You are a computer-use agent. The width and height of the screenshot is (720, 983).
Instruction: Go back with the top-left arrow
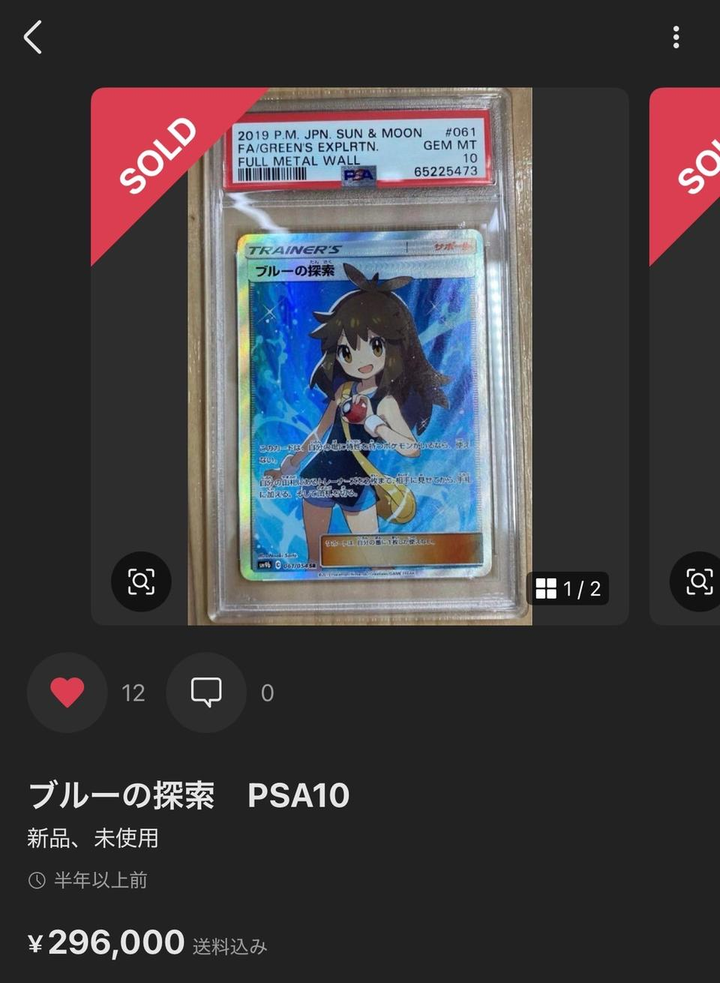(x=33, y=38)
